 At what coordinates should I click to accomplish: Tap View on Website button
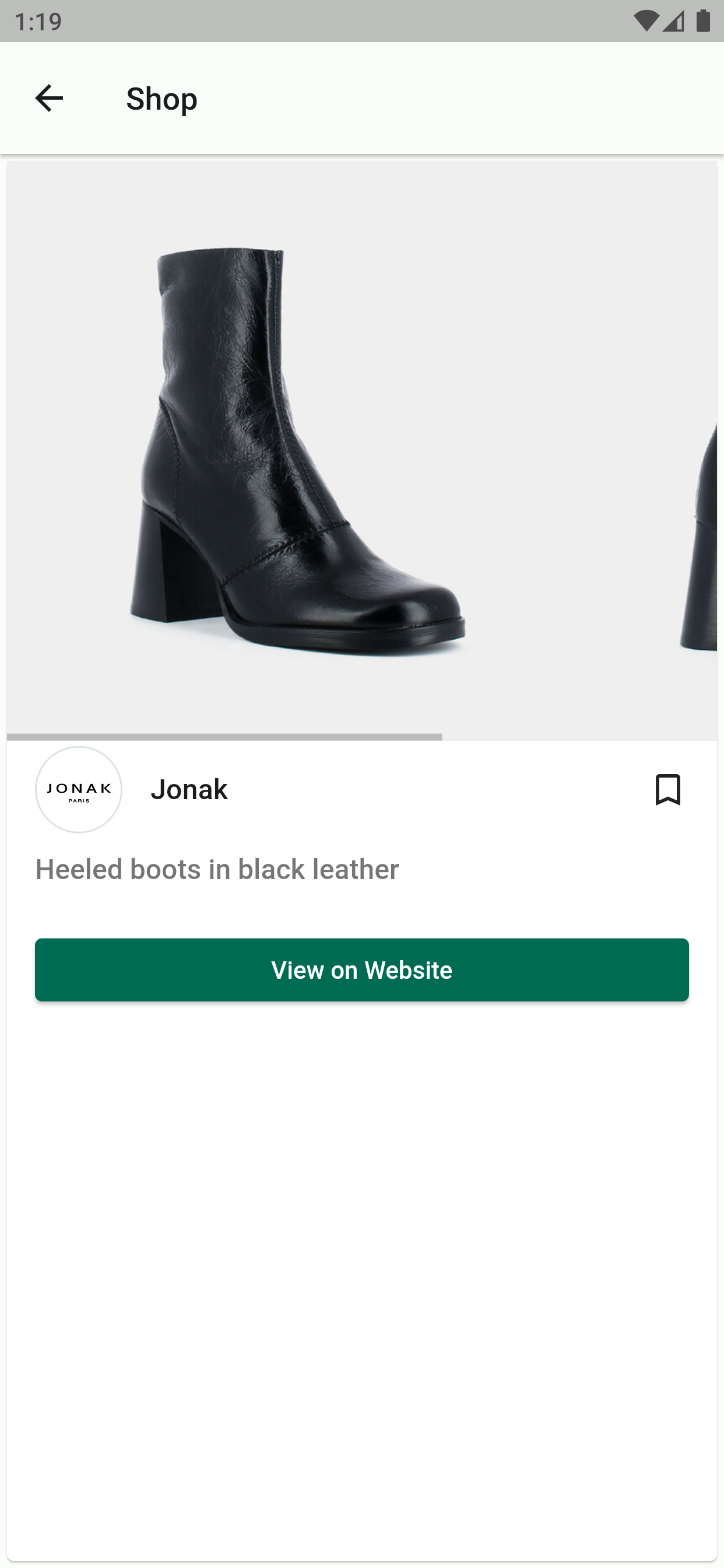click(361, 970)
